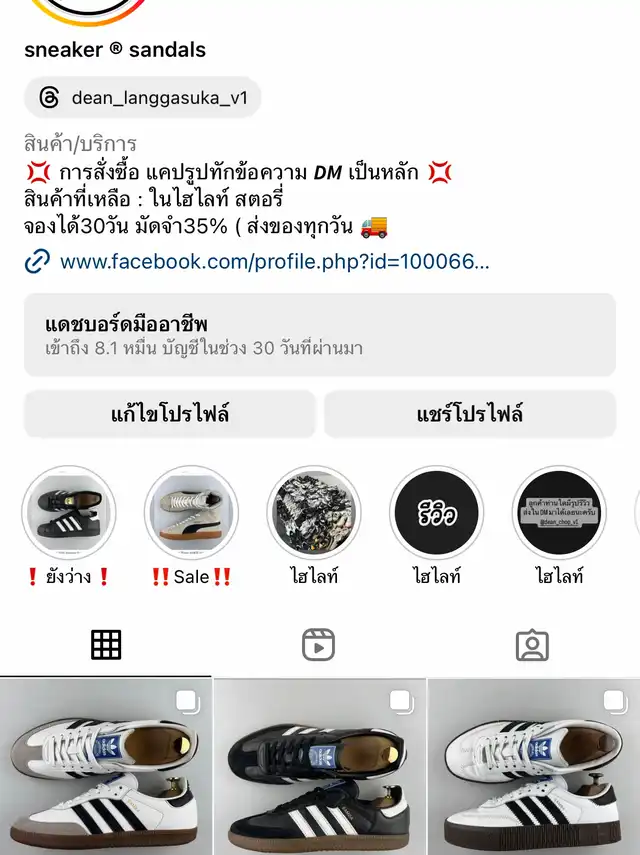Open the dean_langgasuka_v1 Threads badge

pyautogui.click(x=142, y=98)
